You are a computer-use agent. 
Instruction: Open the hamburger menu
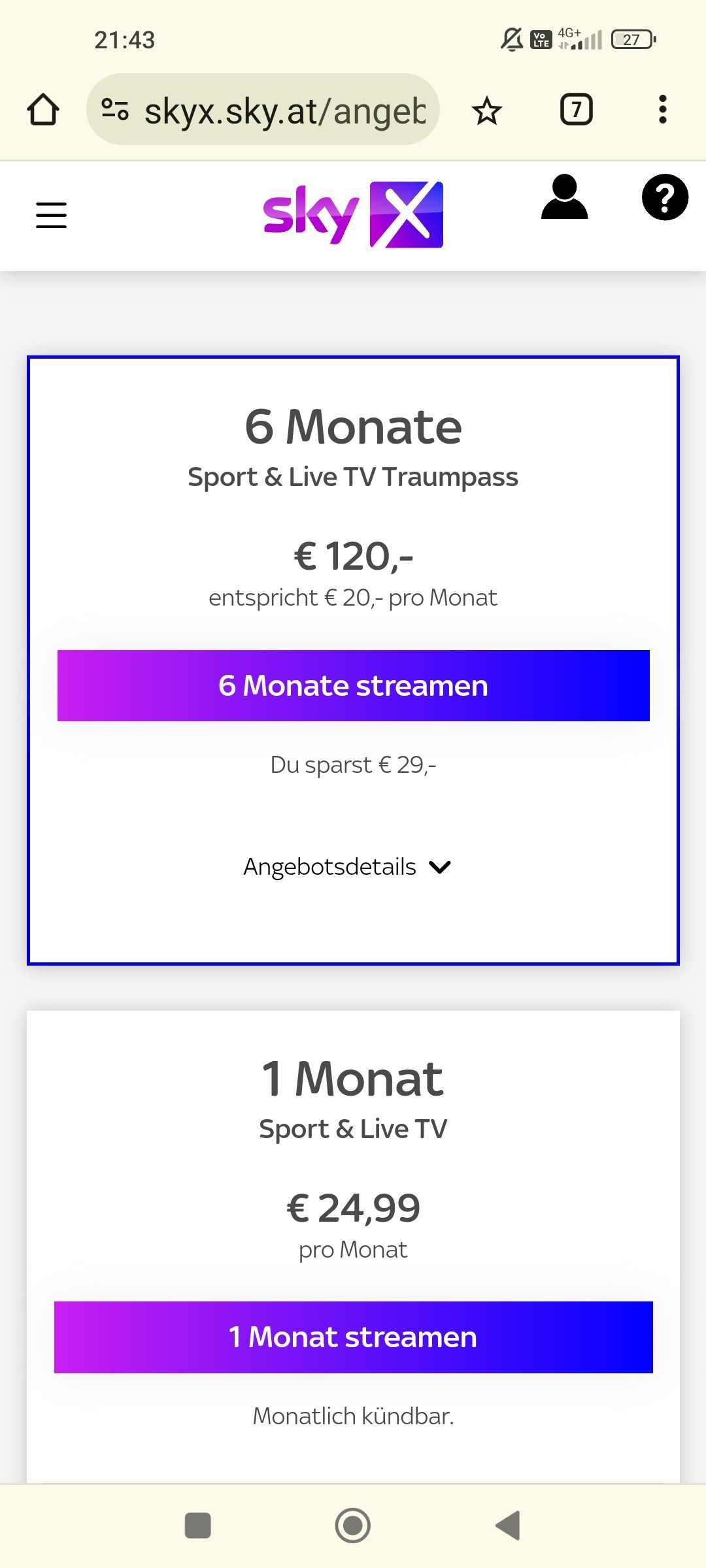point(51,215)
